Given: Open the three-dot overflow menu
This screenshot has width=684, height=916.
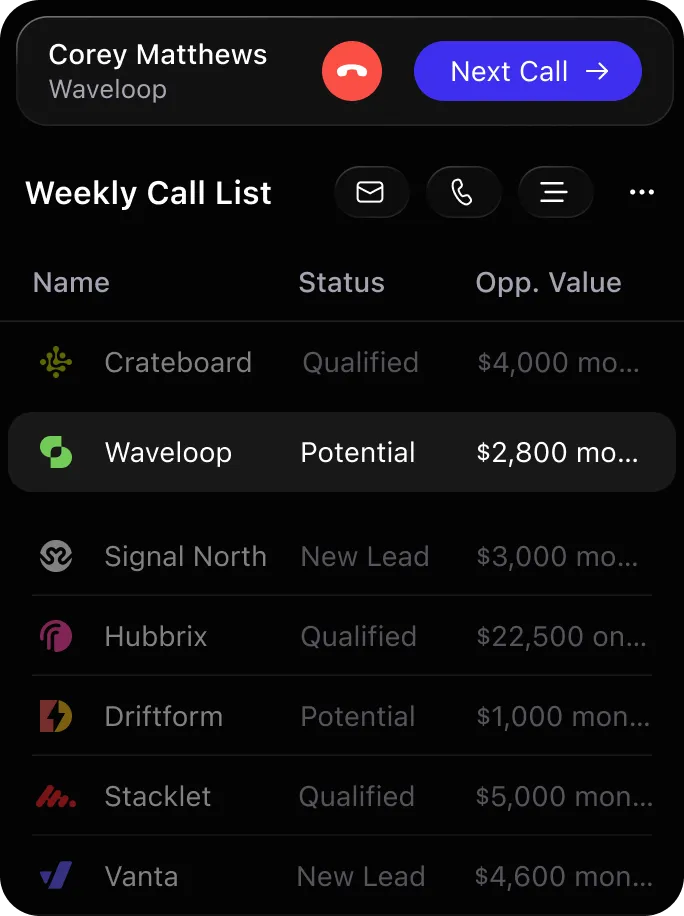Looking at the screenshot, I should [x=642, y=192].
